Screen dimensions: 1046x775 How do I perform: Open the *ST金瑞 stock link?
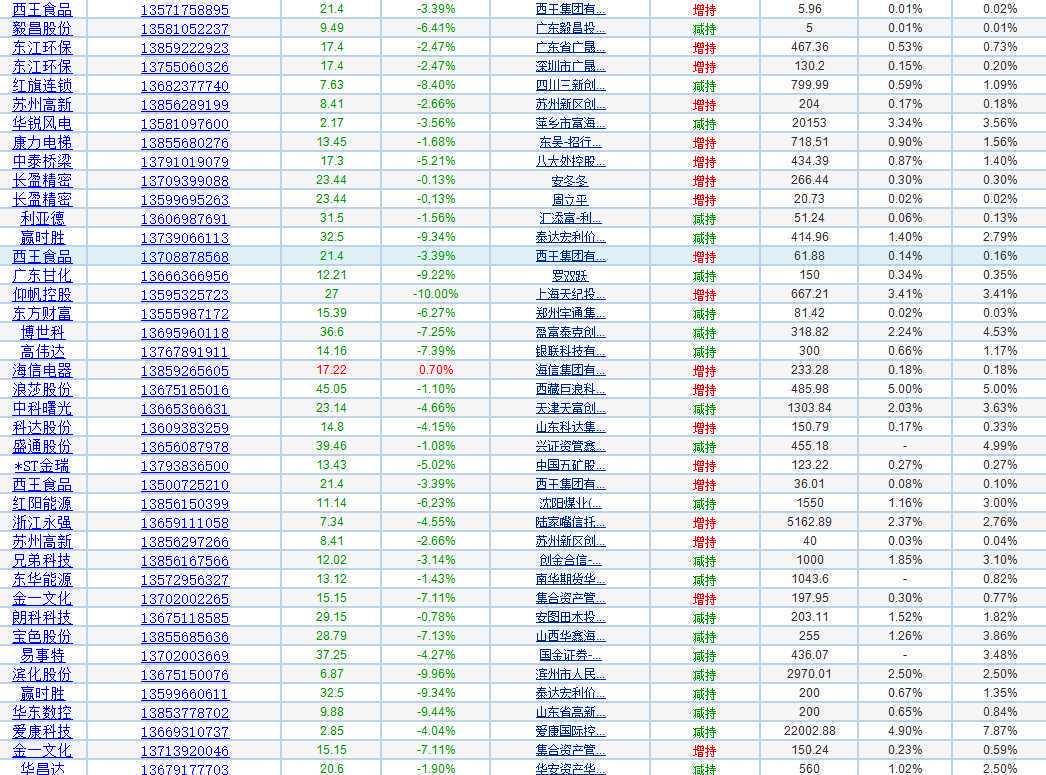pos(42,466)
